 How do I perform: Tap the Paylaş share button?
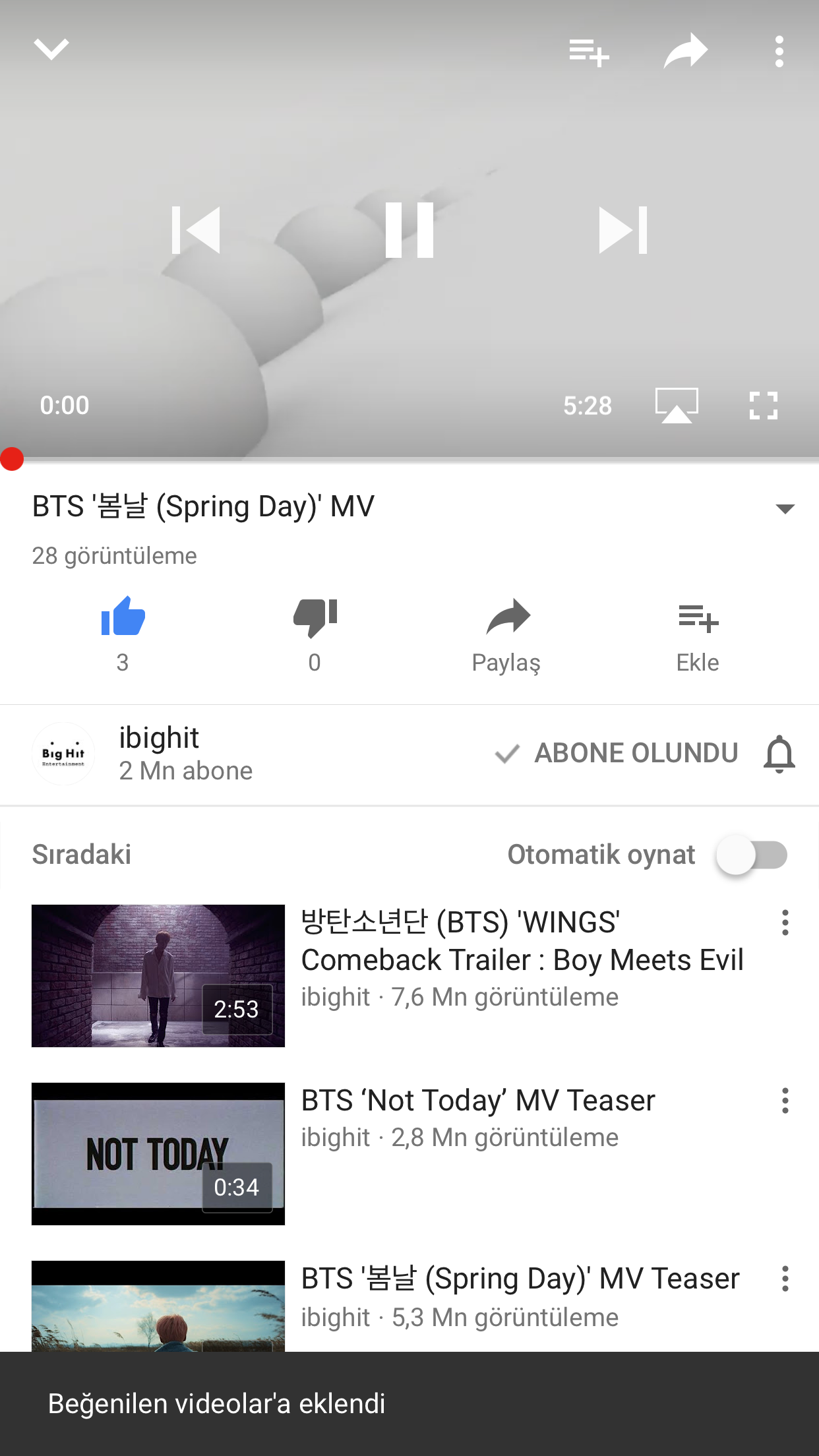coord(506,633)
